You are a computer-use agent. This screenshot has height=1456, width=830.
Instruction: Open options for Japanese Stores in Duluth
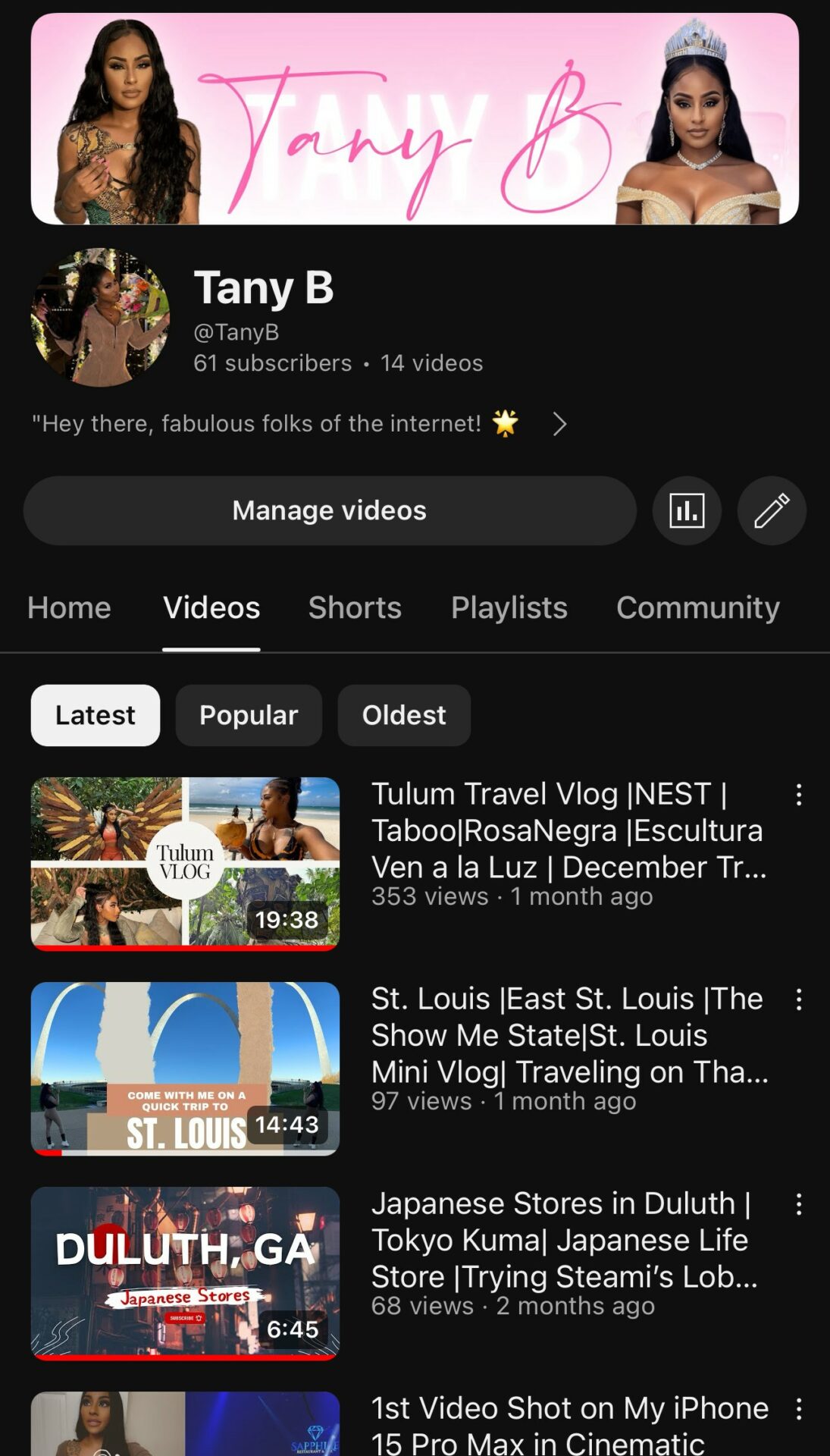tap(798, 1204)
